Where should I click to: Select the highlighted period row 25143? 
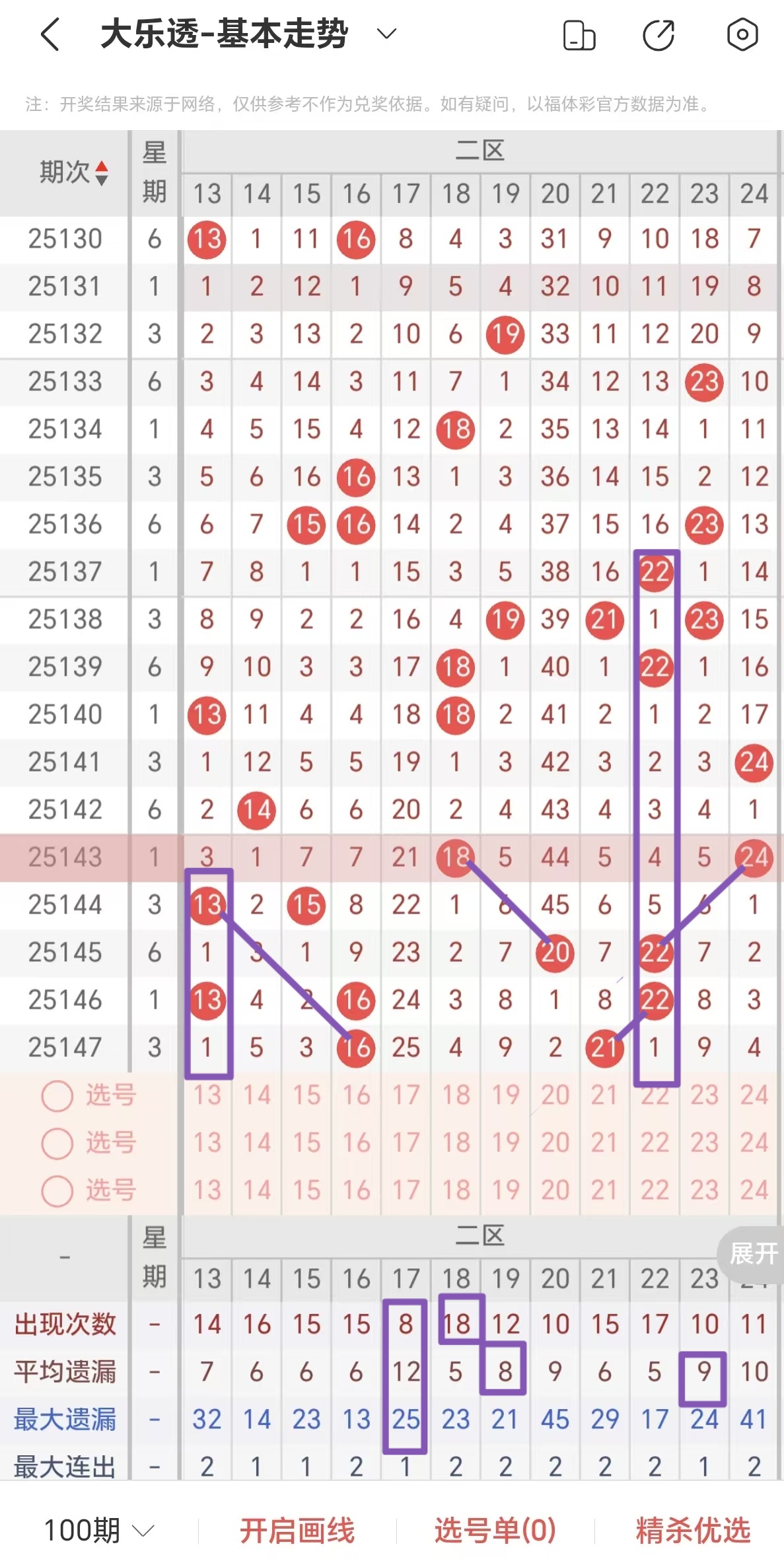pos(64,857)
